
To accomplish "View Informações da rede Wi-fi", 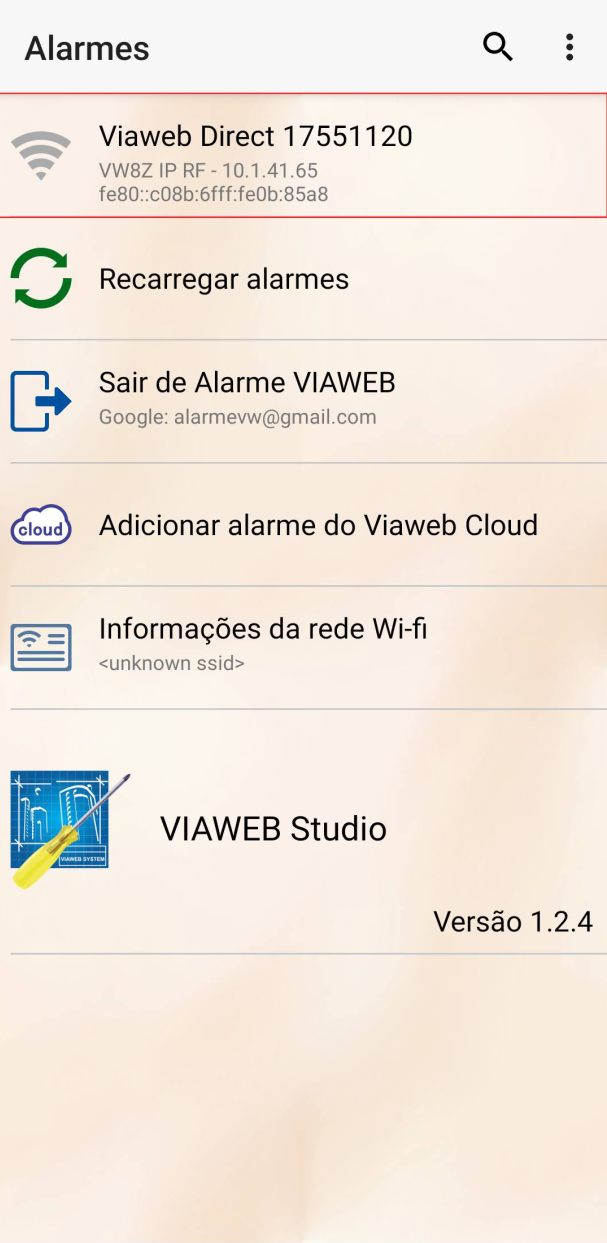I will pyautogui.click(x=303, y=648).
